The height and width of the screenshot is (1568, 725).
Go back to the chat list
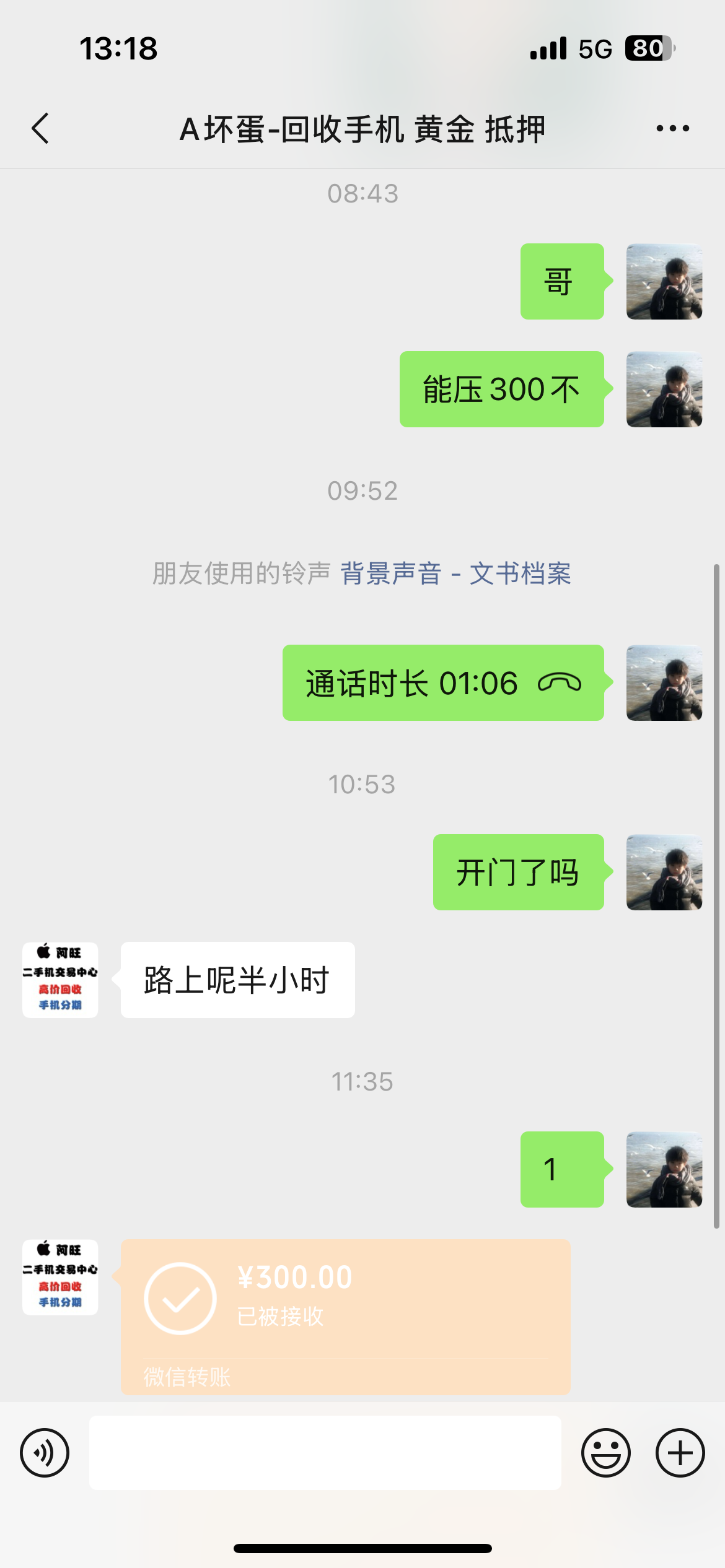tap(41, 129)
